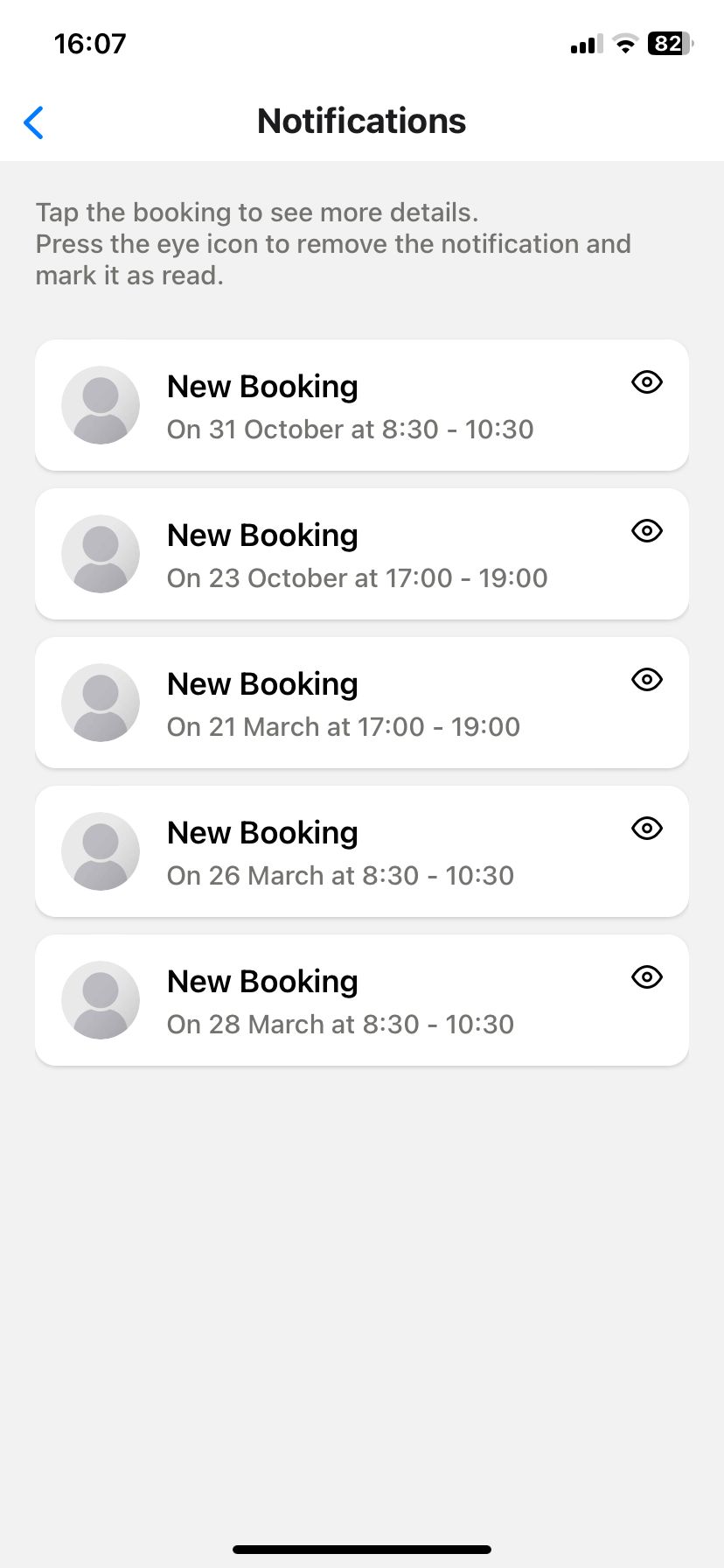Mark the 31 October booking as read

point(646,382)
